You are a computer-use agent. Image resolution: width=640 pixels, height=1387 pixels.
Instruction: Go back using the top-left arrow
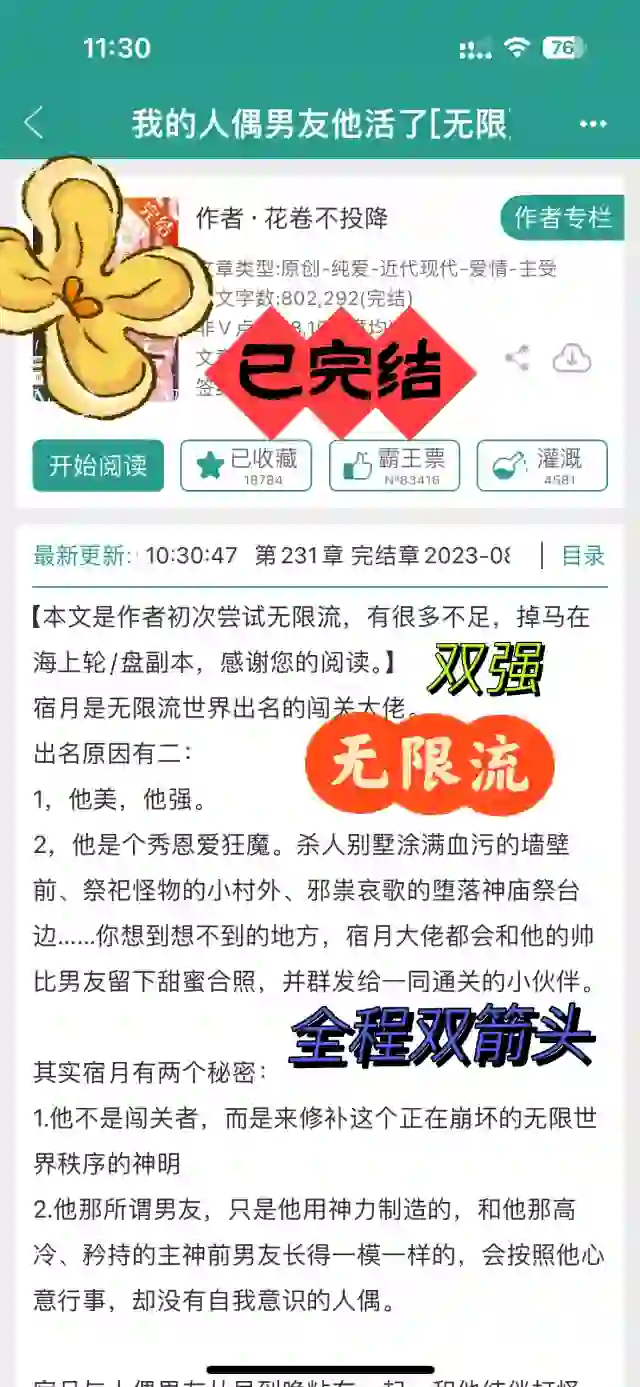pos(34,123)
